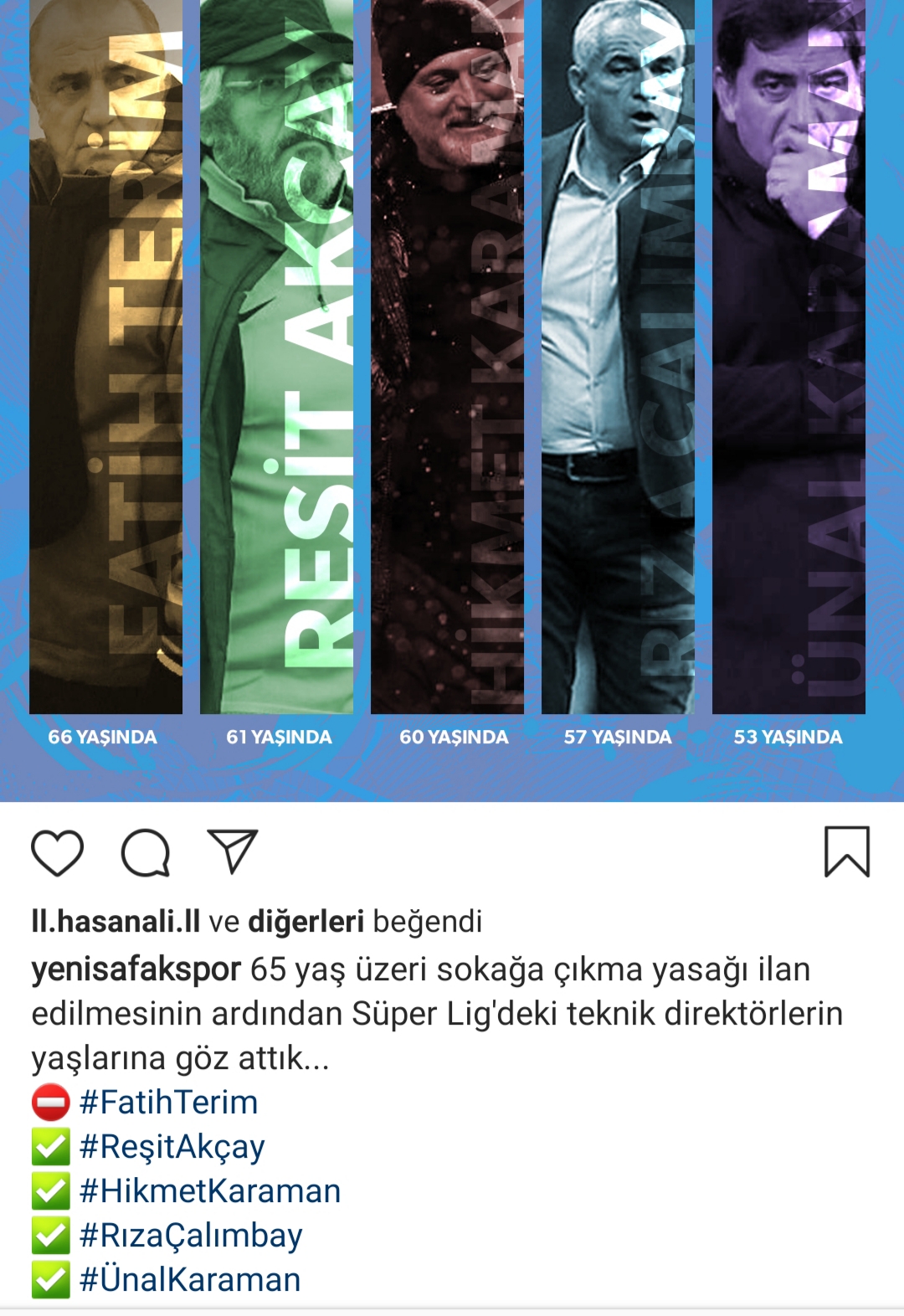Bookmark this post

click(847, 852)
